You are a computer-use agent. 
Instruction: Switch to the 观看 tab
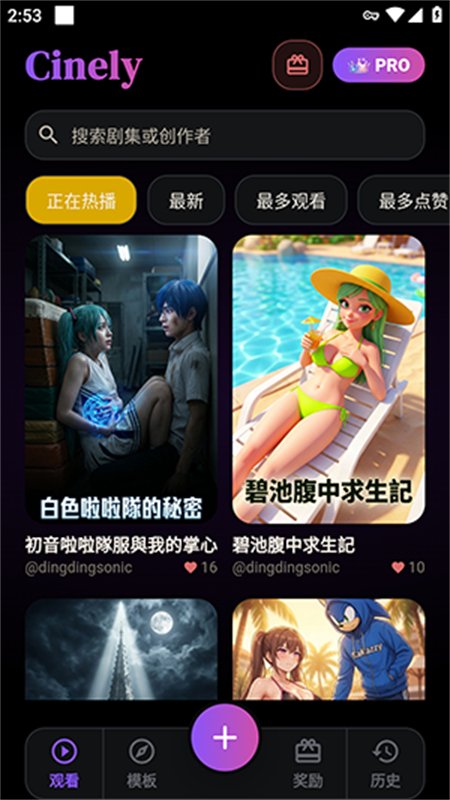[x=64, y=763]
